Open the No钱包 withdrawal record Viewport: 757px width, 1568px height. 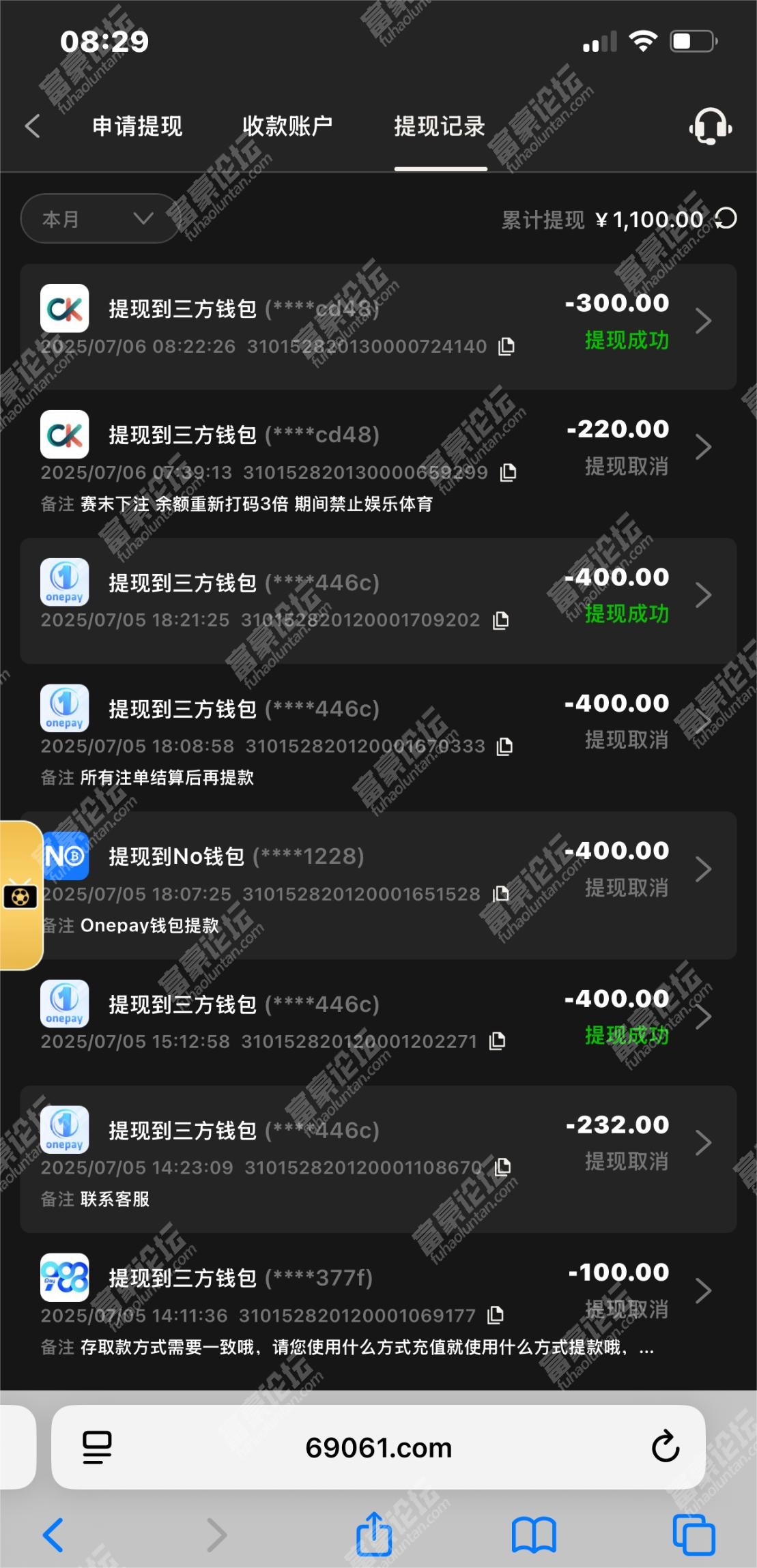(x=378, y=885)
